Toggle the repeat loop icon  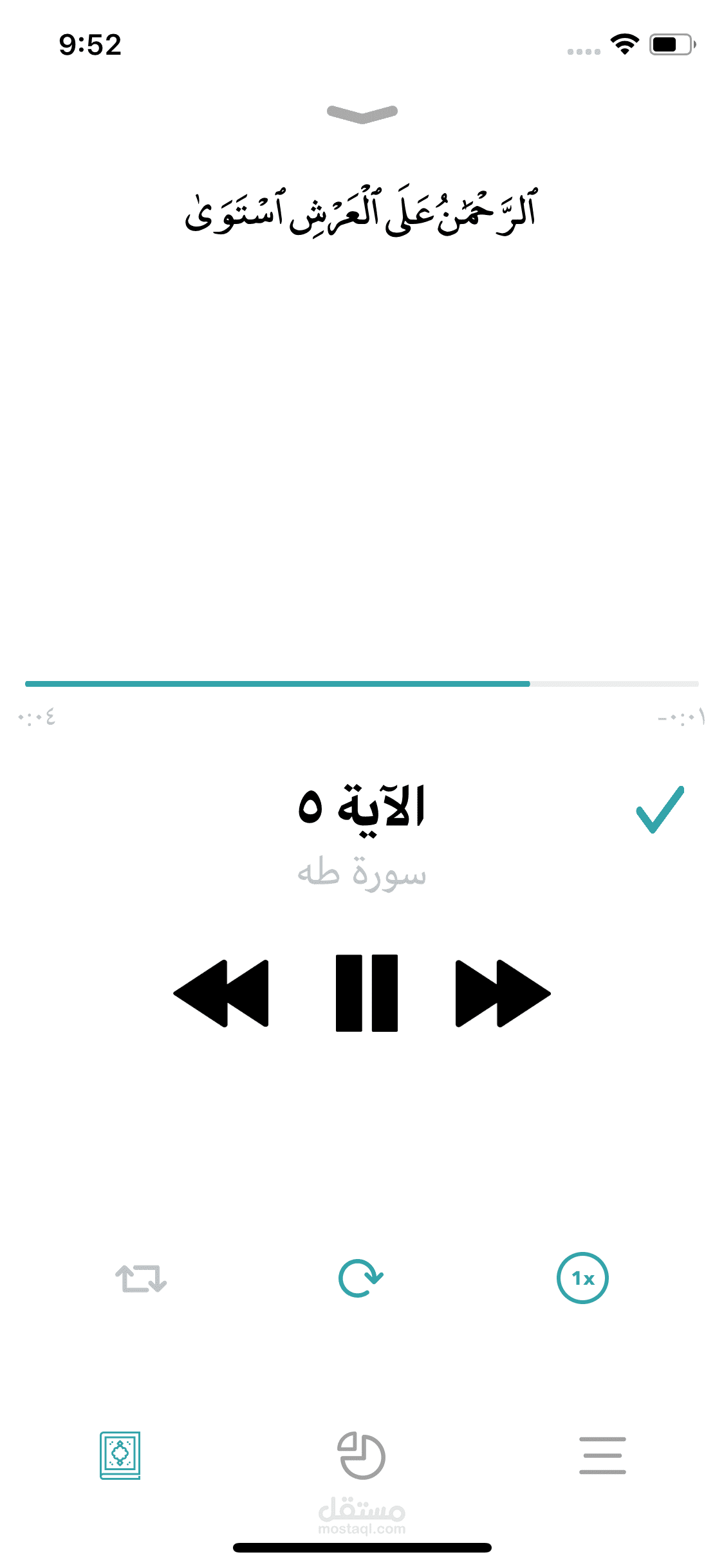click(141, 1278)
